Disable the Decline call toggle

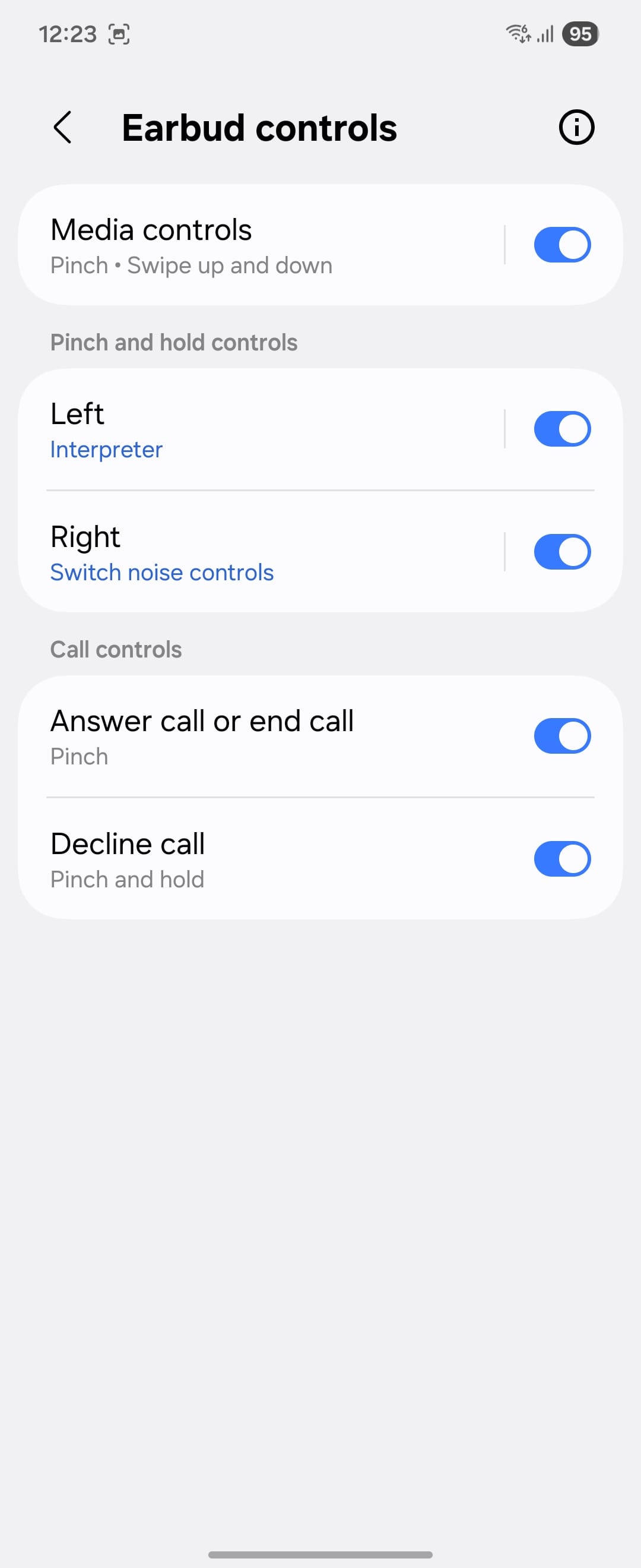point(561,859)
